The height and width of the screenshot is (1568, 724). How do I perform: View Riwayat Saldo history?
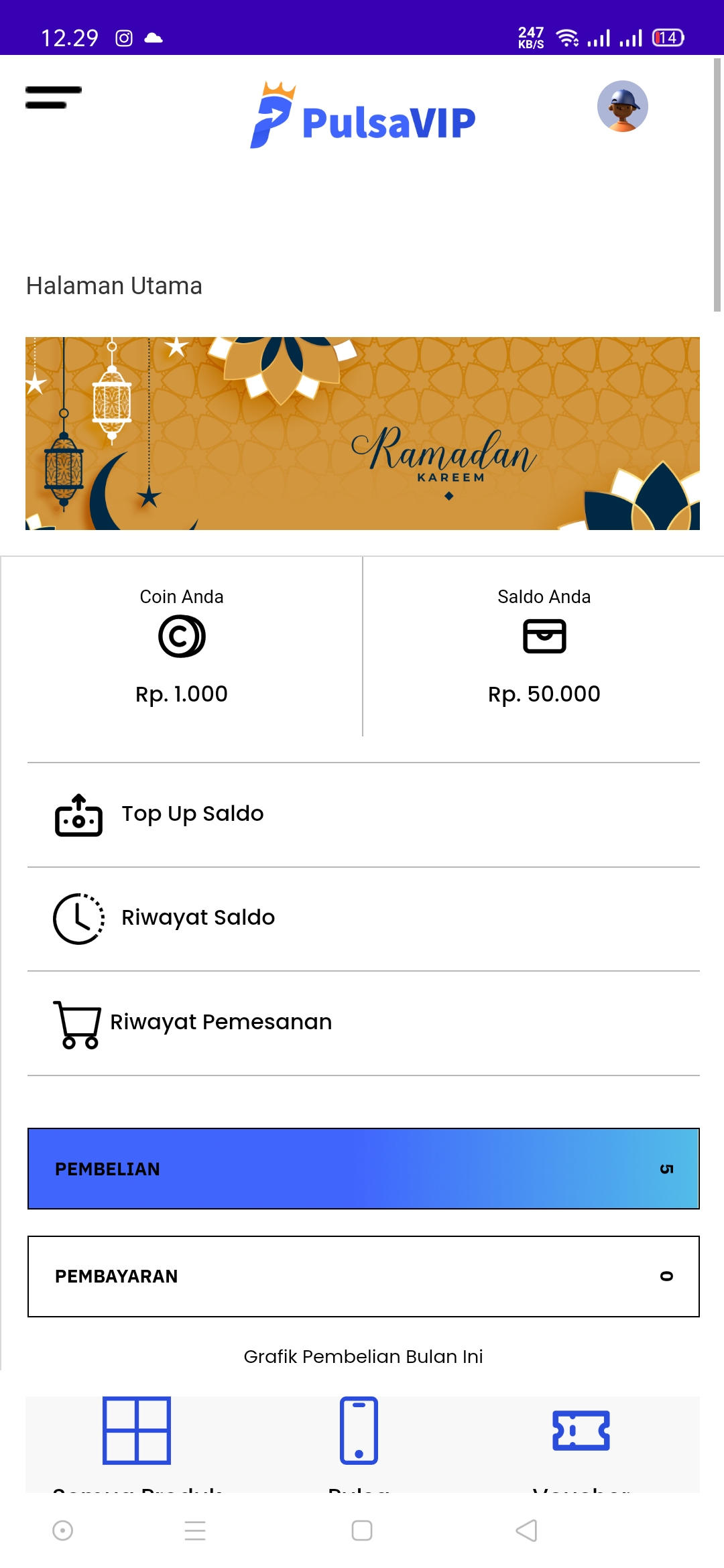tap(198, 918)
